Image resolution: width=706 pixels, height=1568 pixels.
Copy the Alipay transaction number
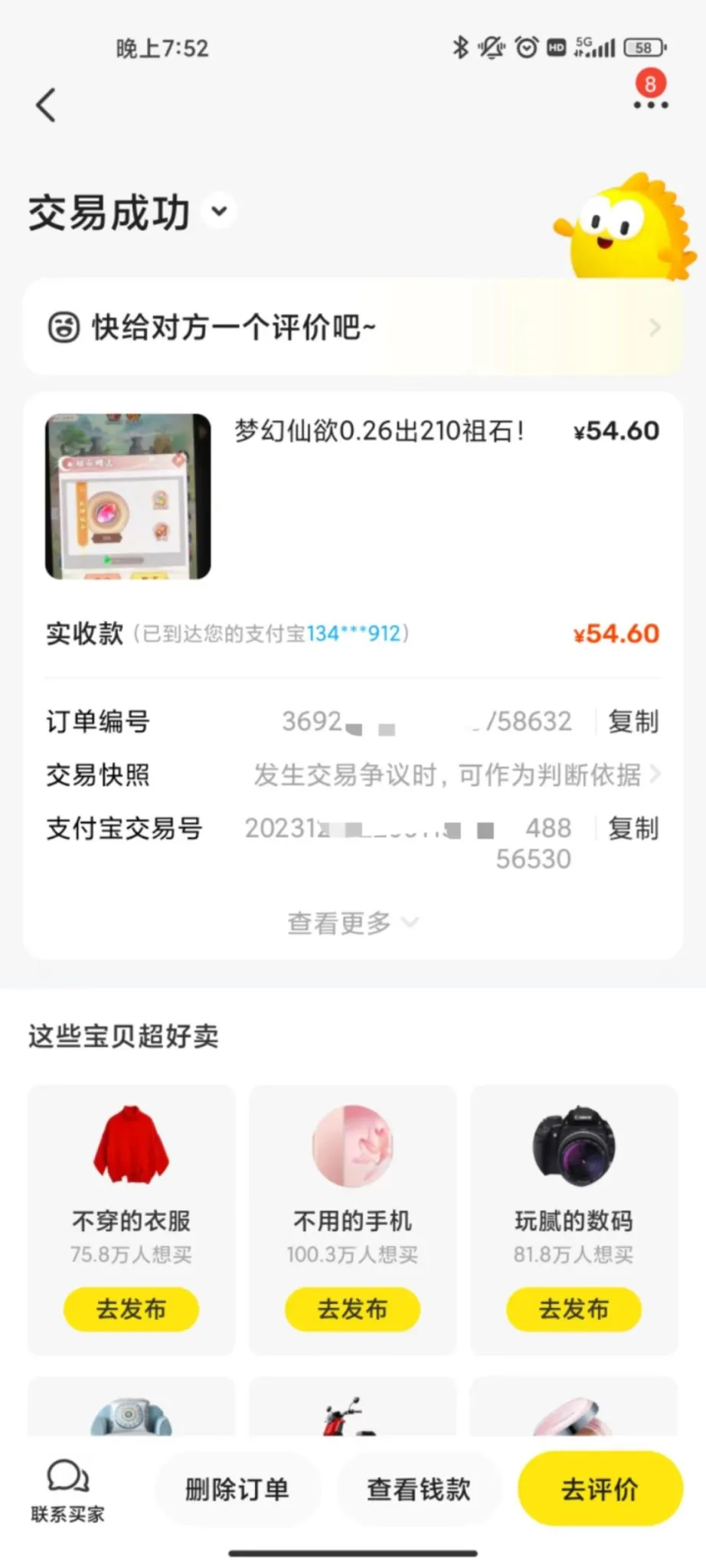click(632, 829)
